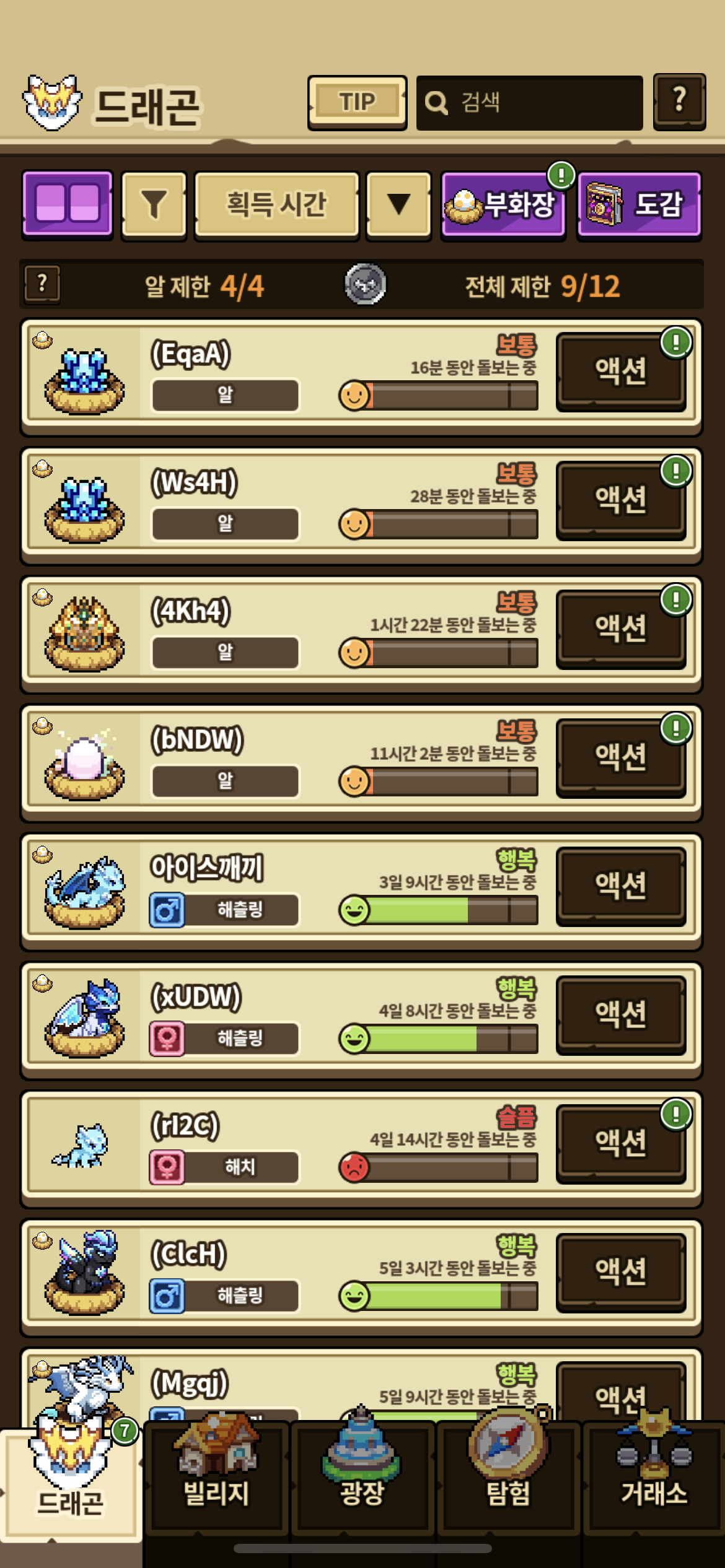Open the (xUDW) dragon card
The width and height of the screenshot is (725, 1568).
coord(310,1014)
